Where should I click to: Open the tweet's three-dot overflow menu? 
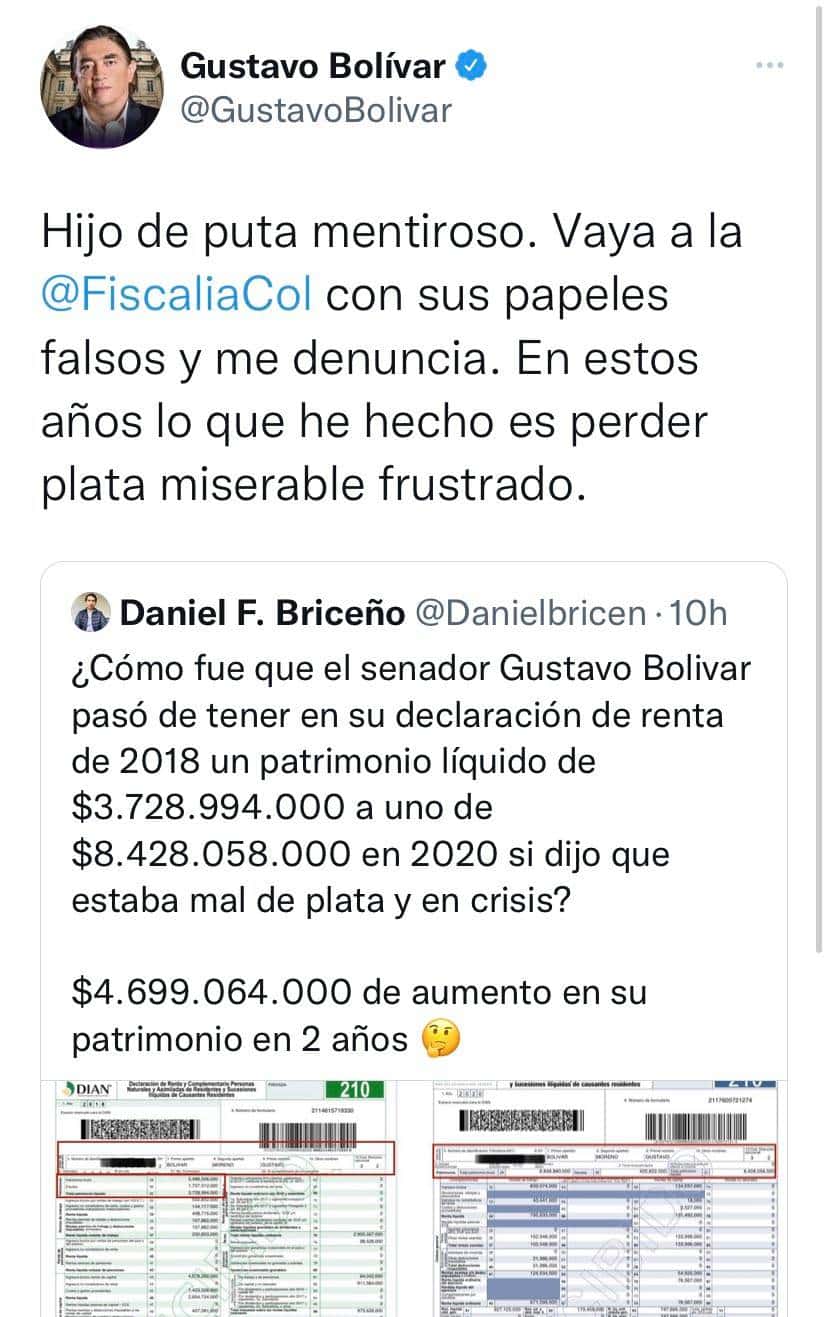[x=769, y=66]
